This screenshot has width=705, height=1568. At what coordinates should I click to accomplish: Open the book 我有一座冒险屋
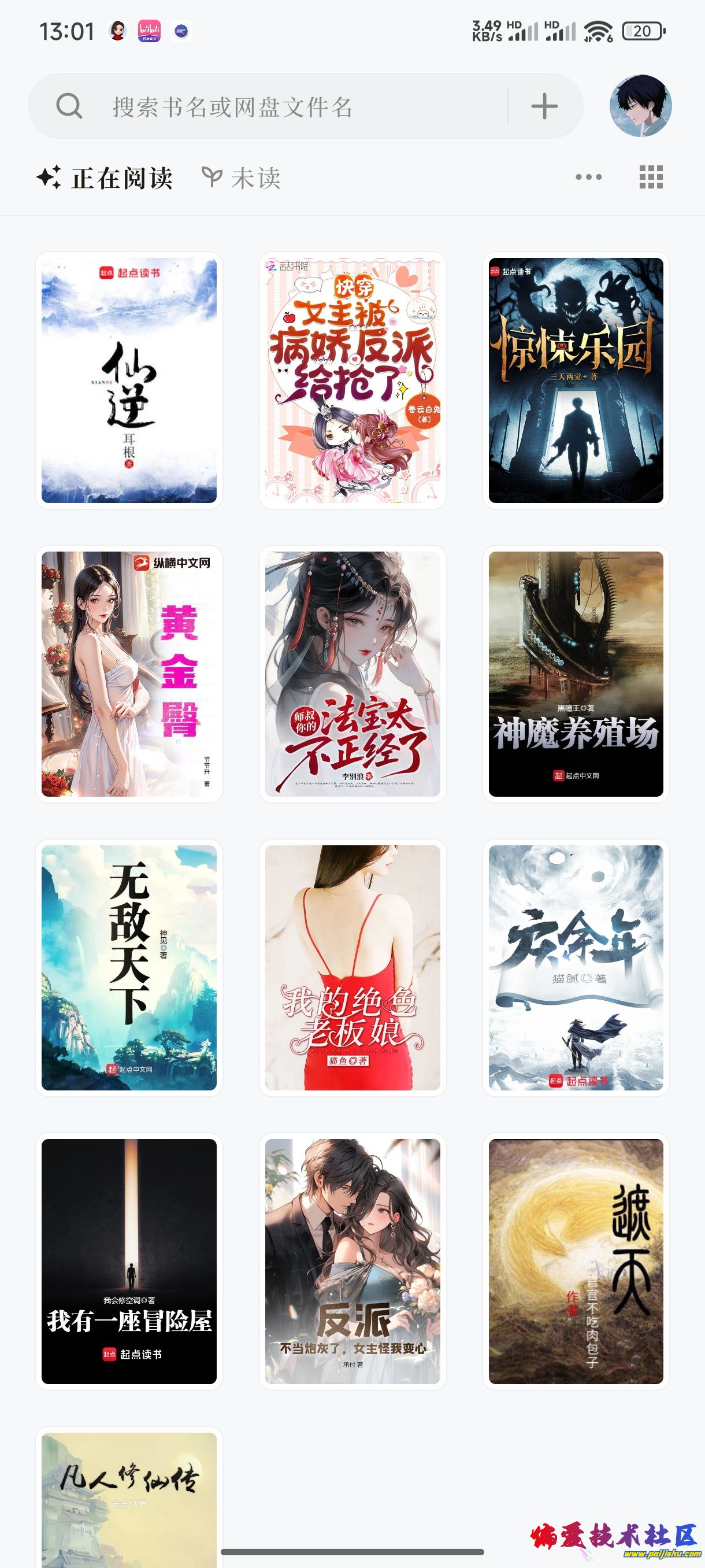129,1261
